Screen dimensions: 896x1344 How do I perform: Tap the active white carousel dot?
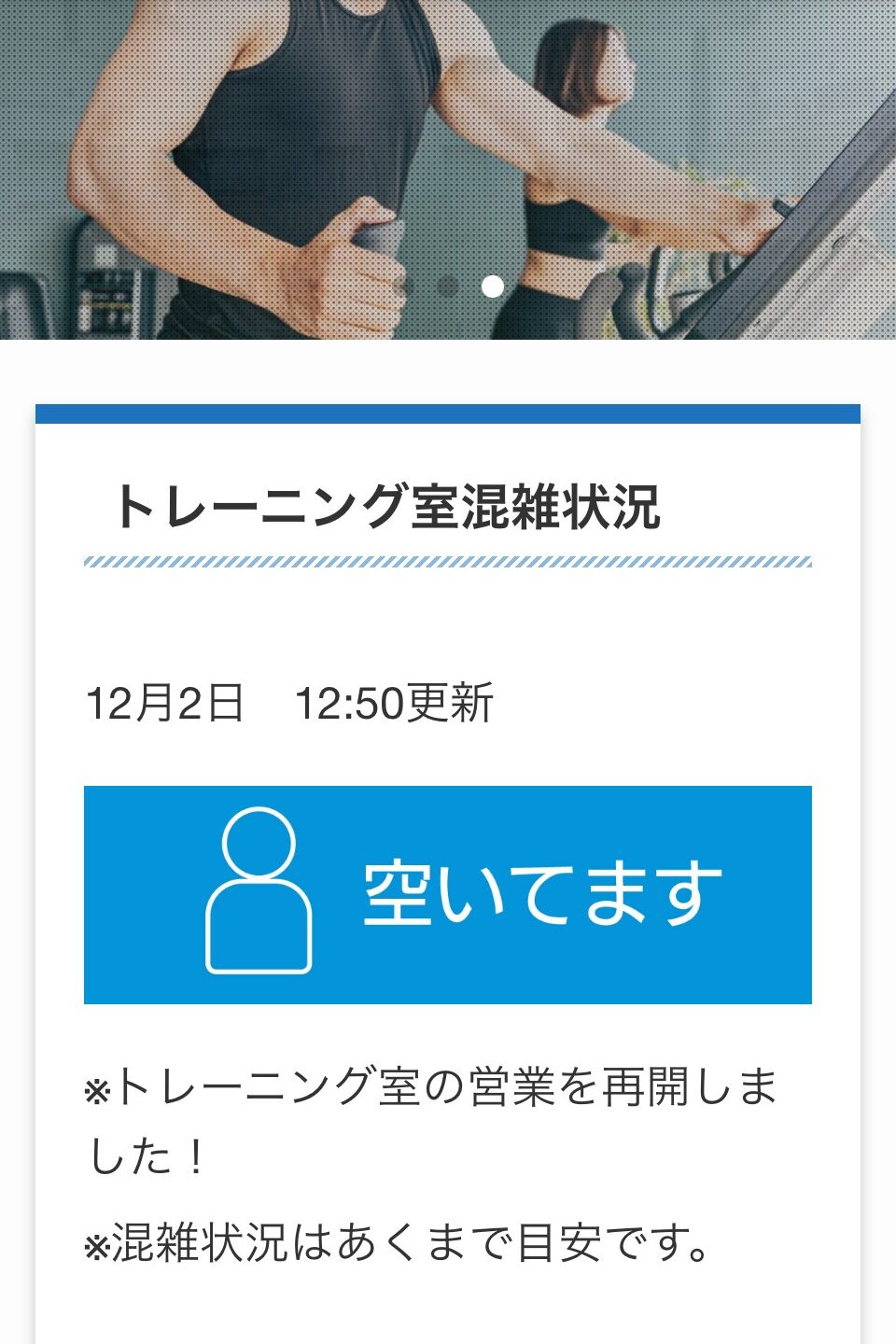(x=493, y=287)
